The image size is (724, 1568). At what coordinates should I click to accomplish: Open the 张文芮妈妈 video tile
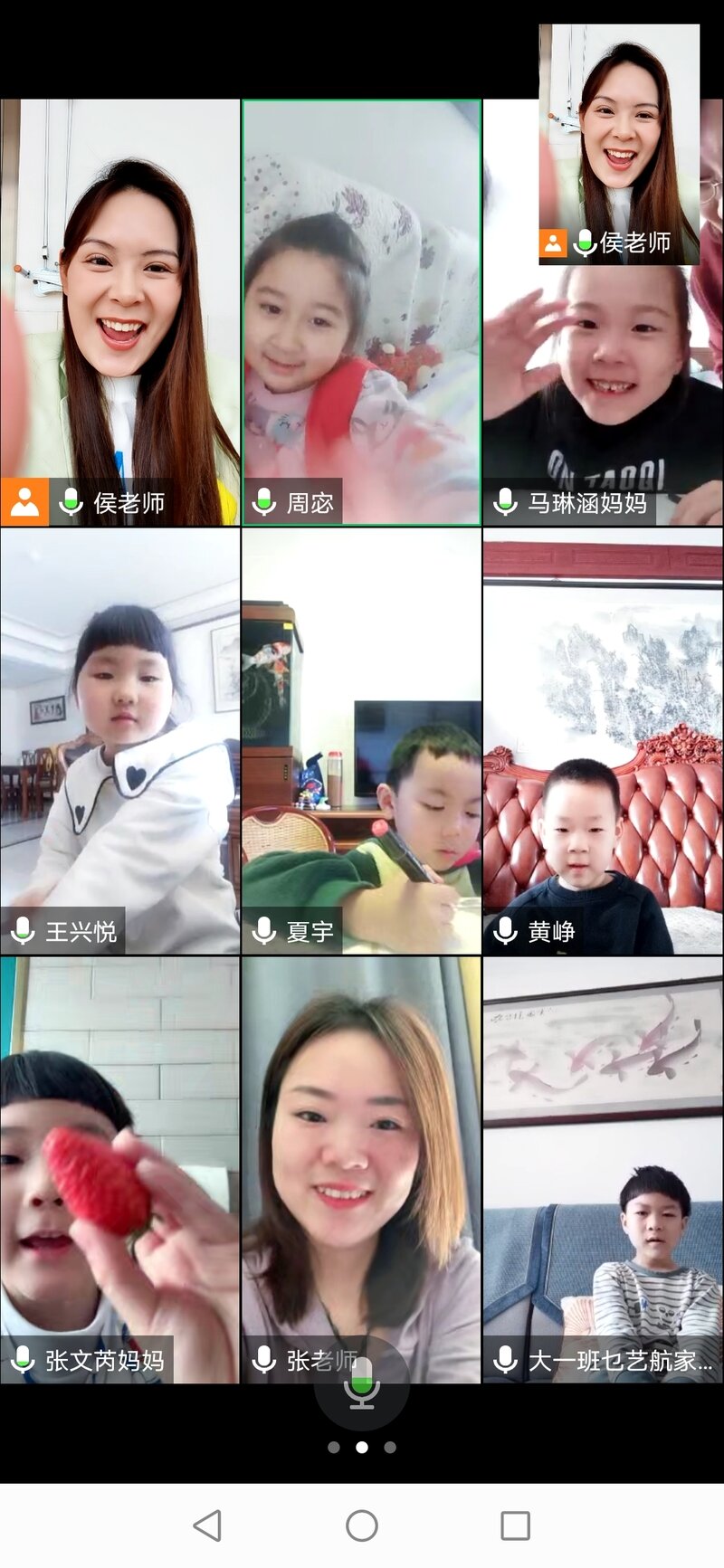119,1170
